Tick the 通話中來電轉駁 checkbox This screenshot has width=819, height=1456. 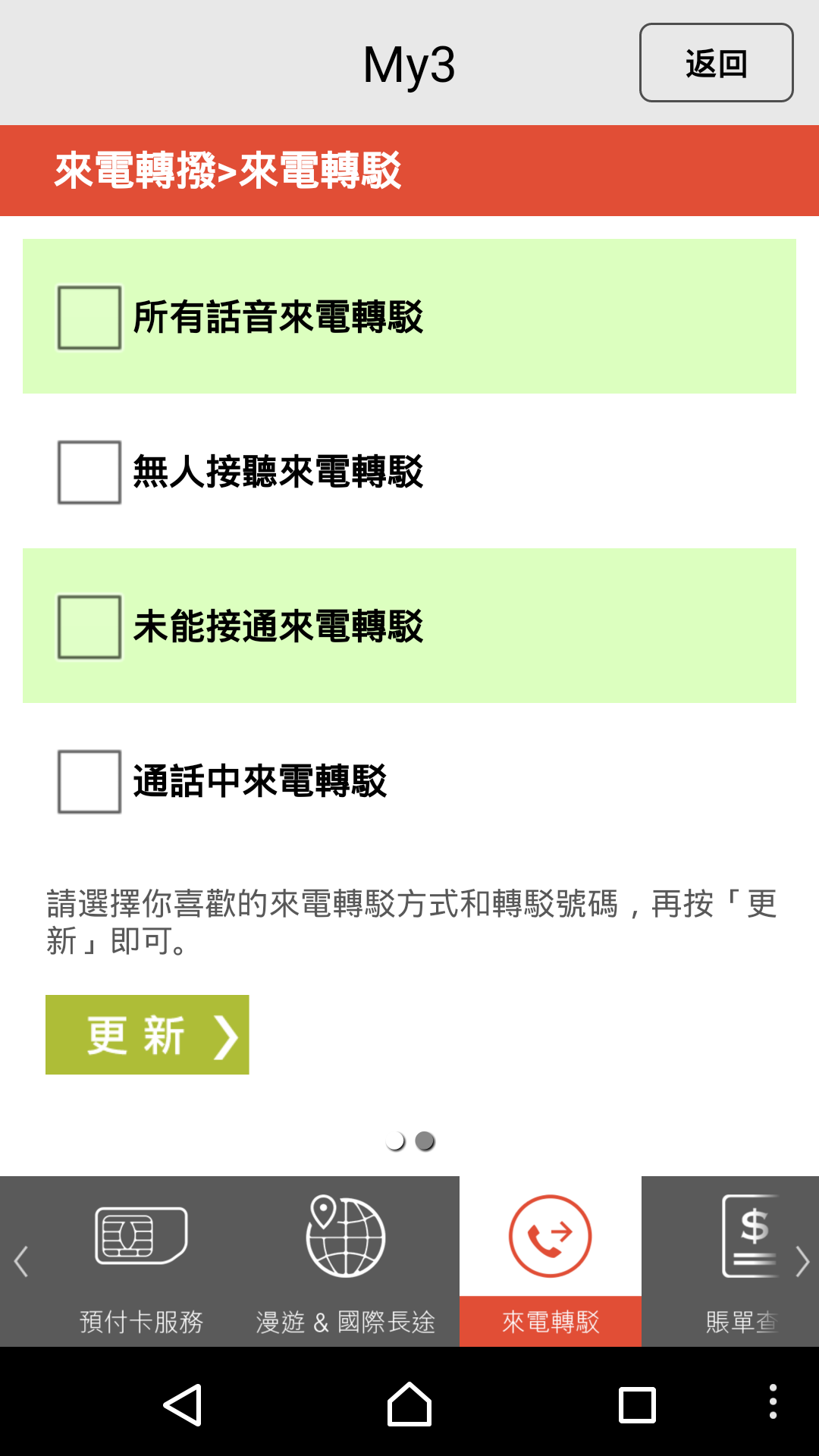point(89,781)
